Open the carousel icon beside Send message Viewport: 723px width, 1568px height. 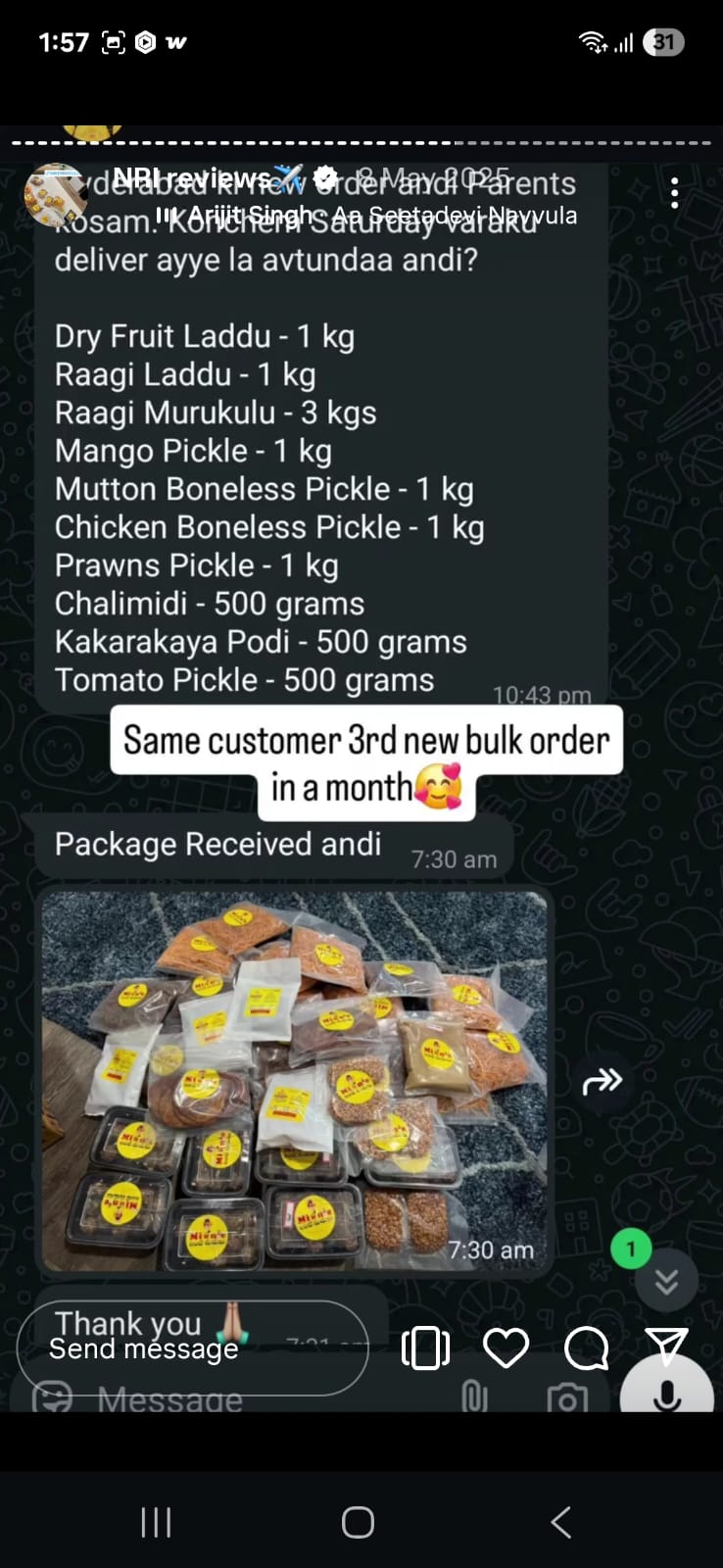[426, 1348]
